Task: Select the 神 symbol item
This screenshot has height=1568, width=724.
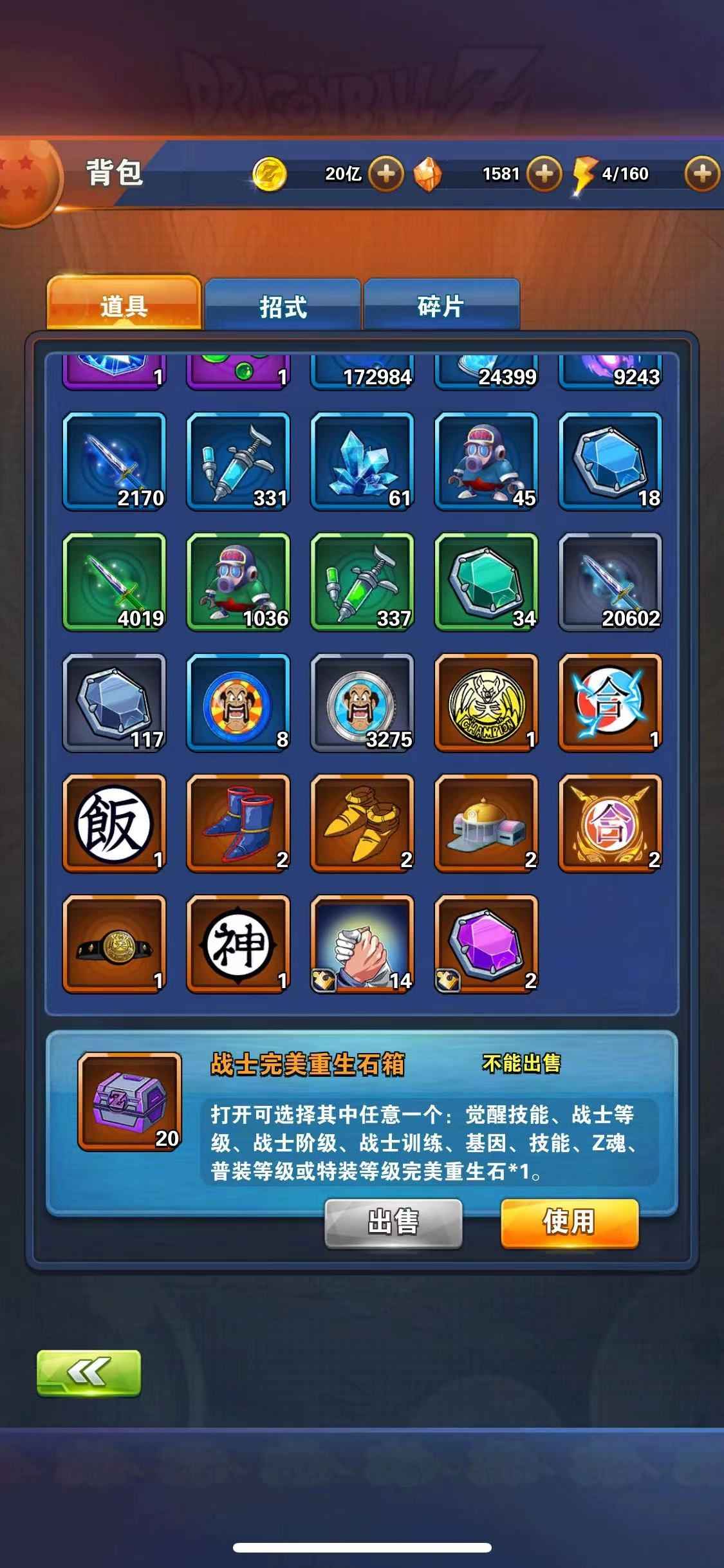Action: [x=238, y=944]
